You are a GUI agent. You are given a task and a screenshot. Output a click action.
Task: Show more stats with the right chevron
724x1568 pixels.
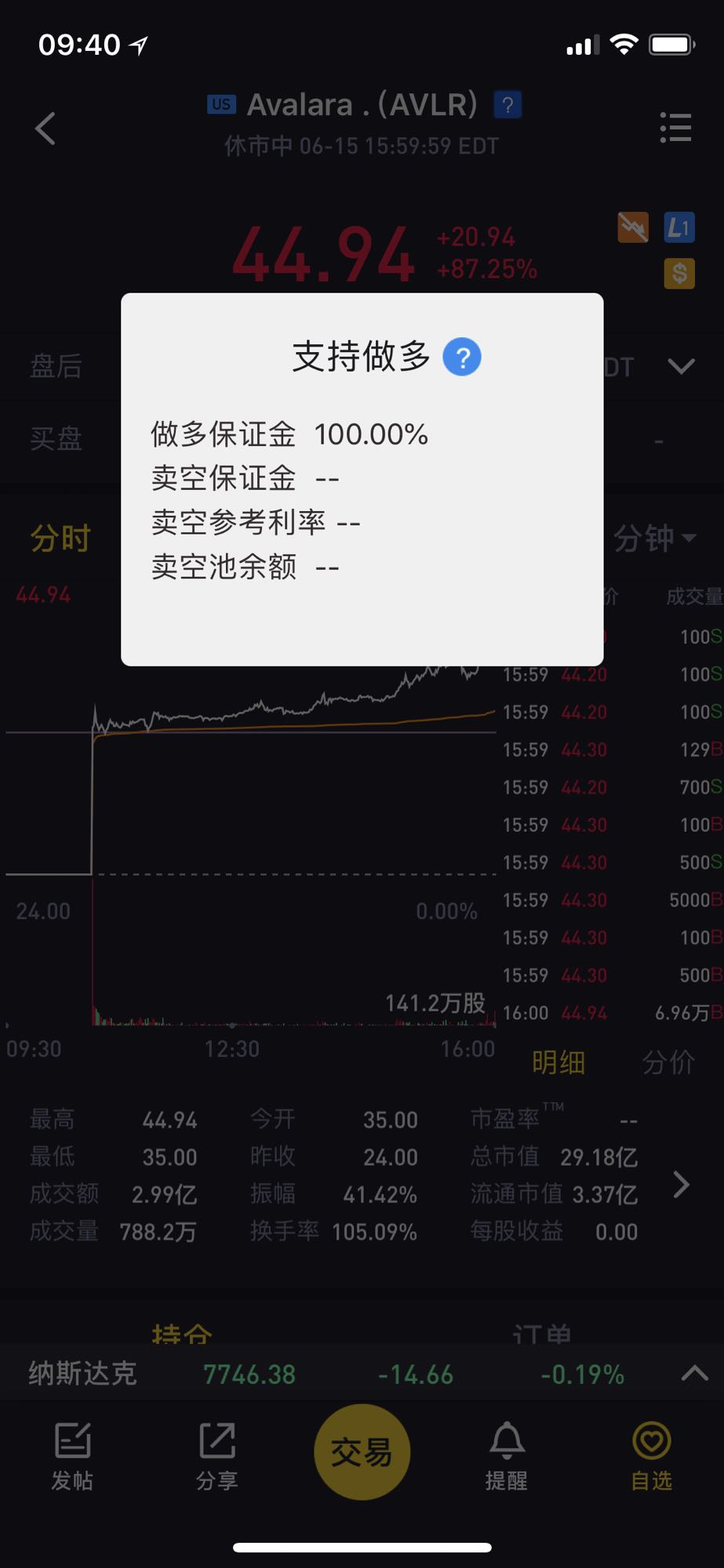pyautogui.click(x=681, y=1185)
